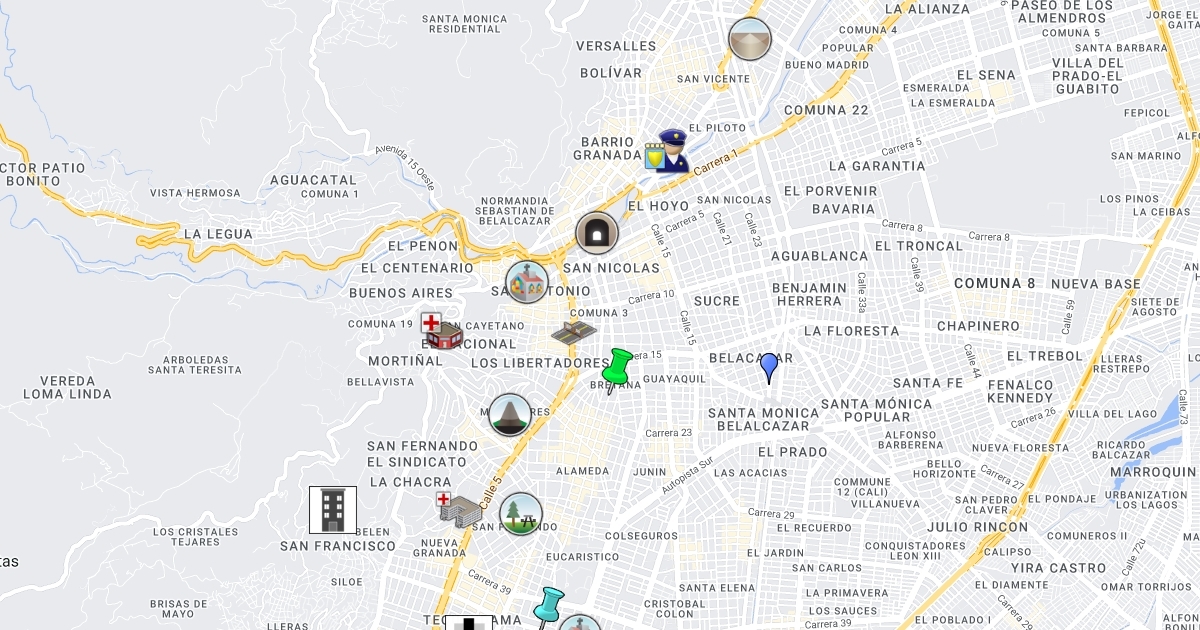Select the tunnel marker near El Hoyo

pyautogui.click(x=597, y=233)
